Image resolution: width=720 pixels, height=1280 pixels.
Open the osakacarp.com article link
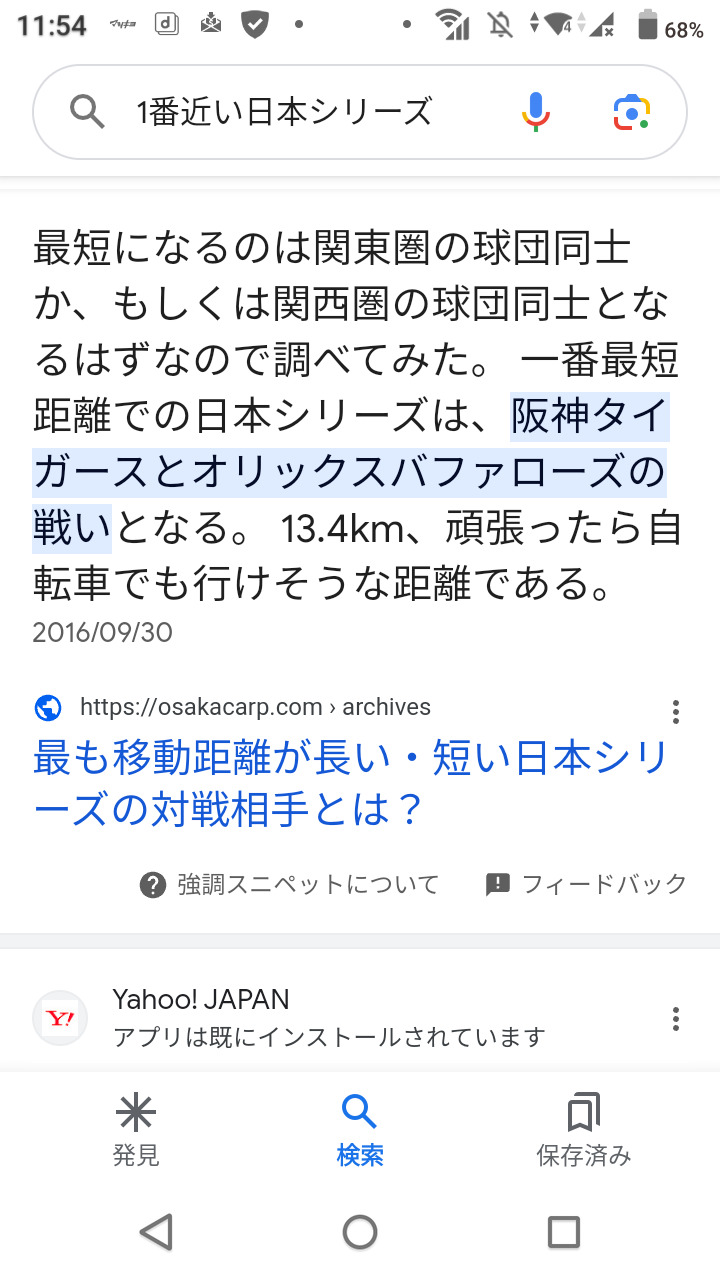[351, 785]
